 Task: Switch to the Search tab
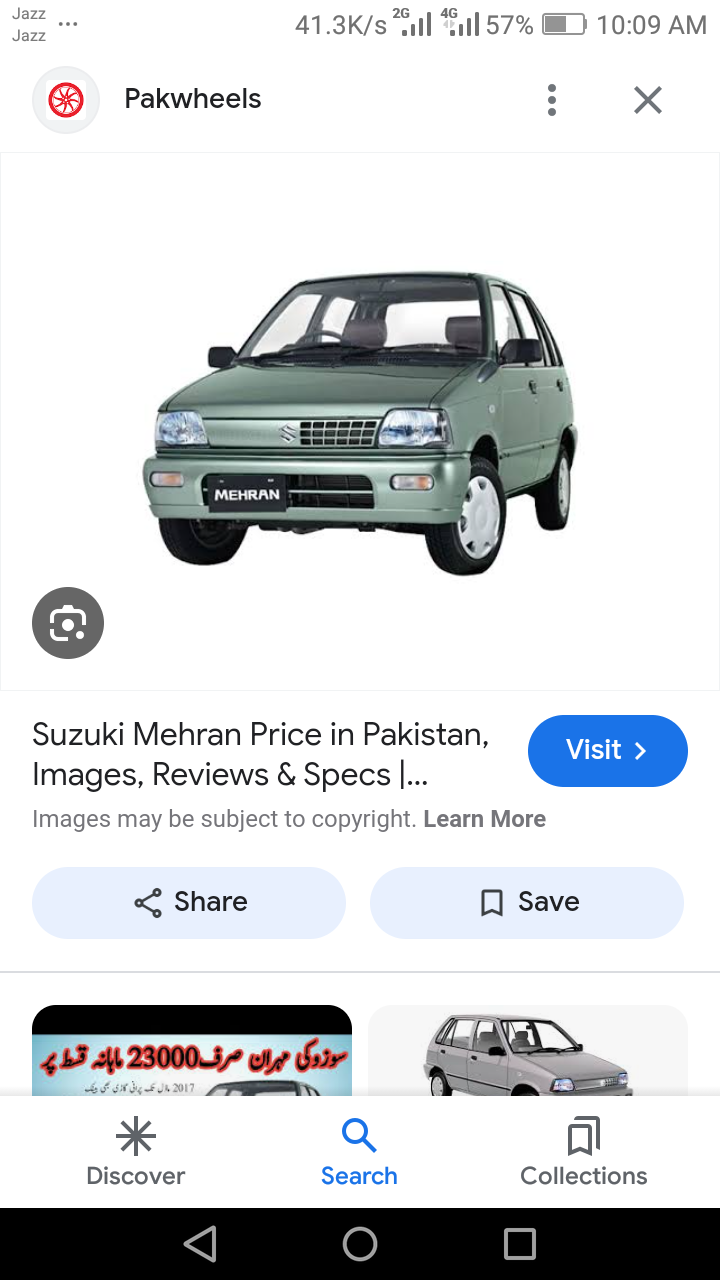tap(359, 1154)
